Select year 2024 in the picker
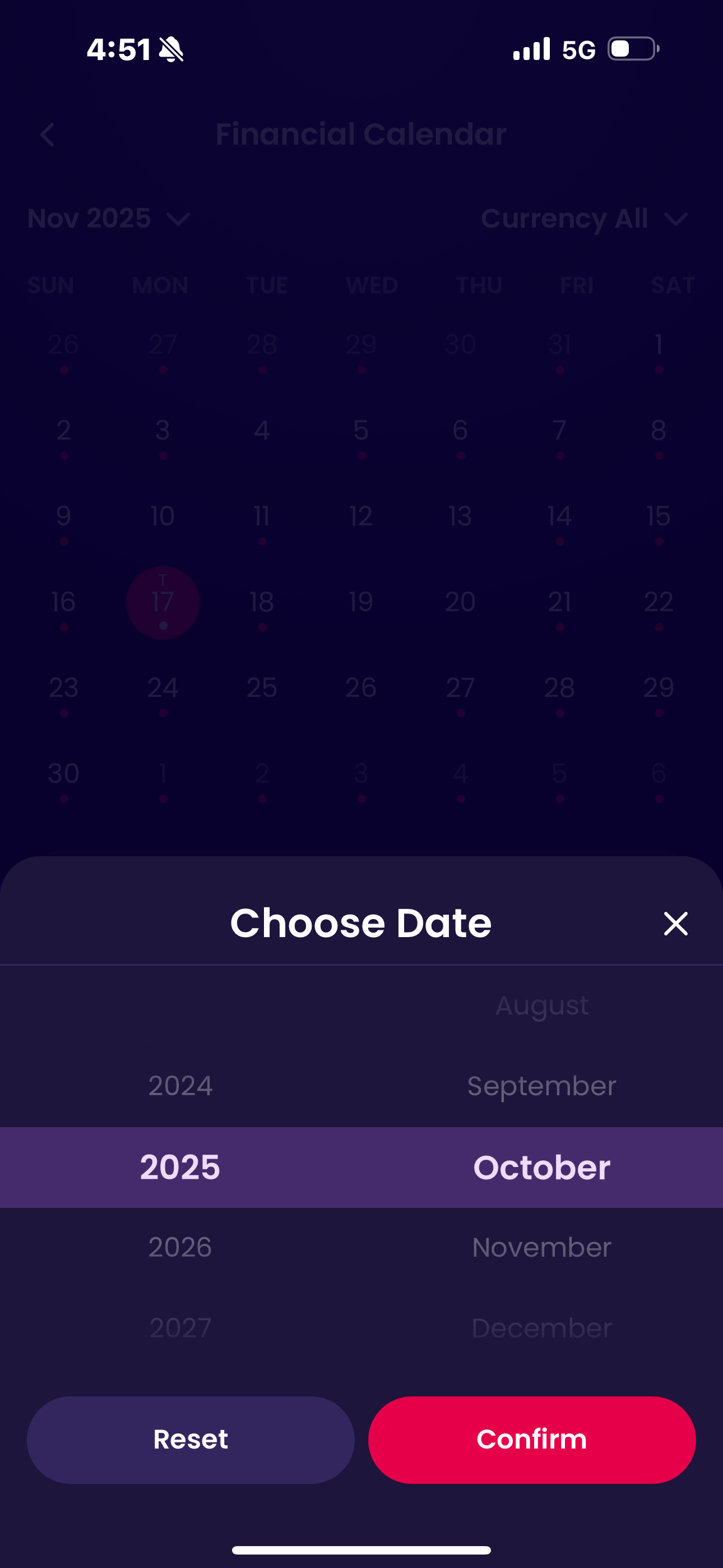The image size is (723, 1568). click(180, 1086)
